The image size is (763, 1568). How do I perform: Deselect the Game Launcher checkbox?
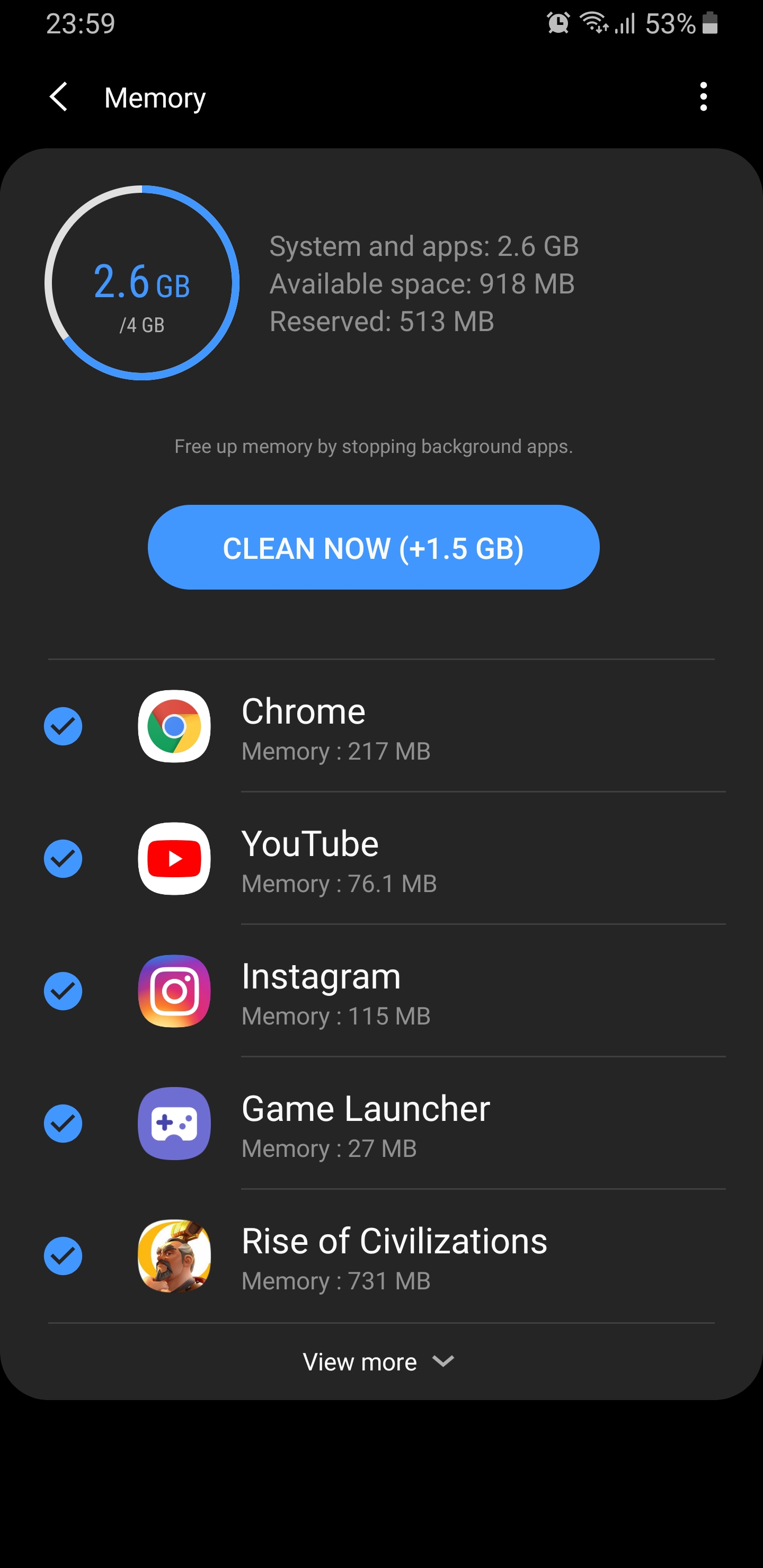click(x=64, y=1124)
